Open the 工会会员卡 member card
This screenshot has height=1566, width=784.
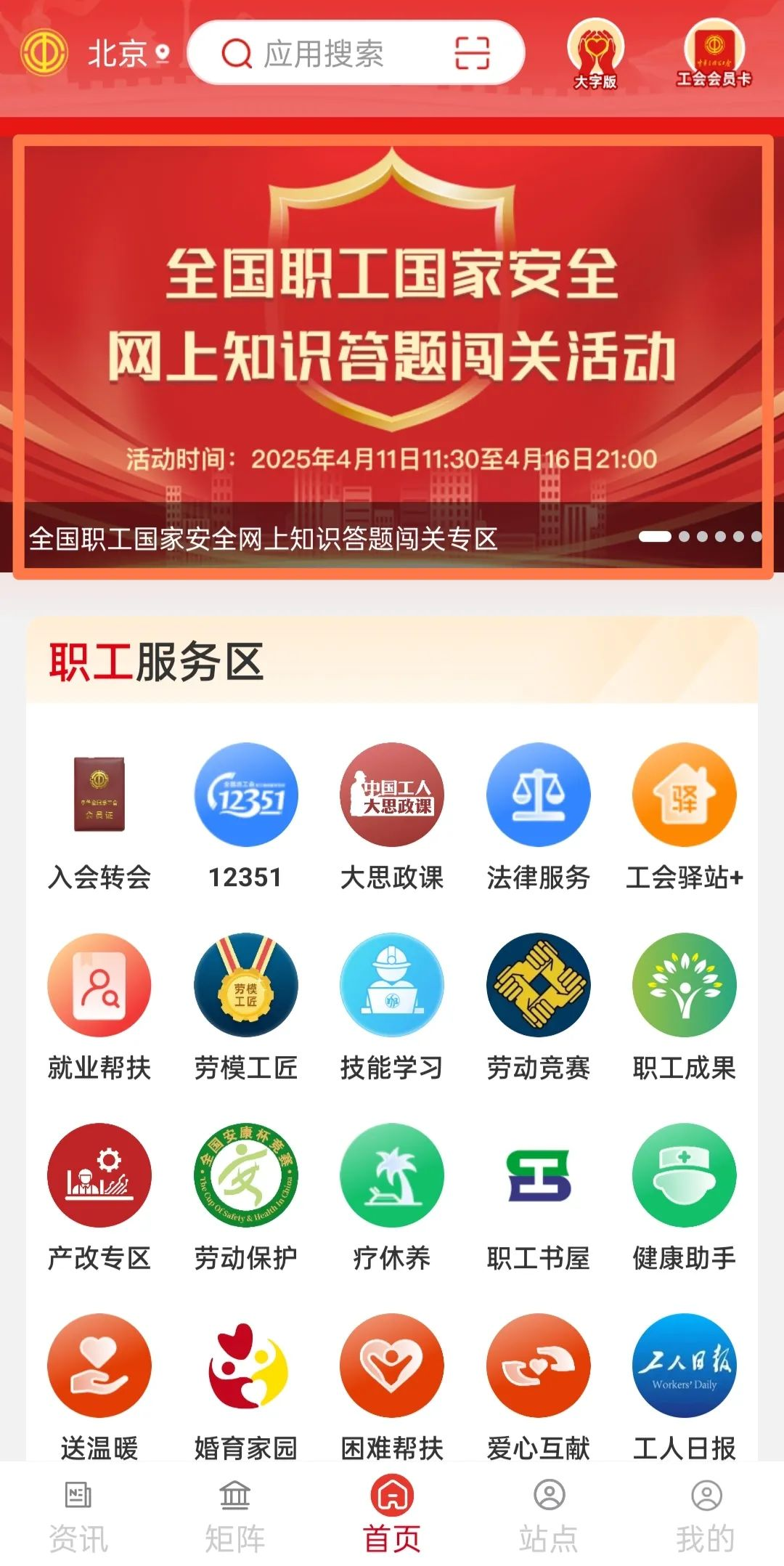tap(714, 54)
